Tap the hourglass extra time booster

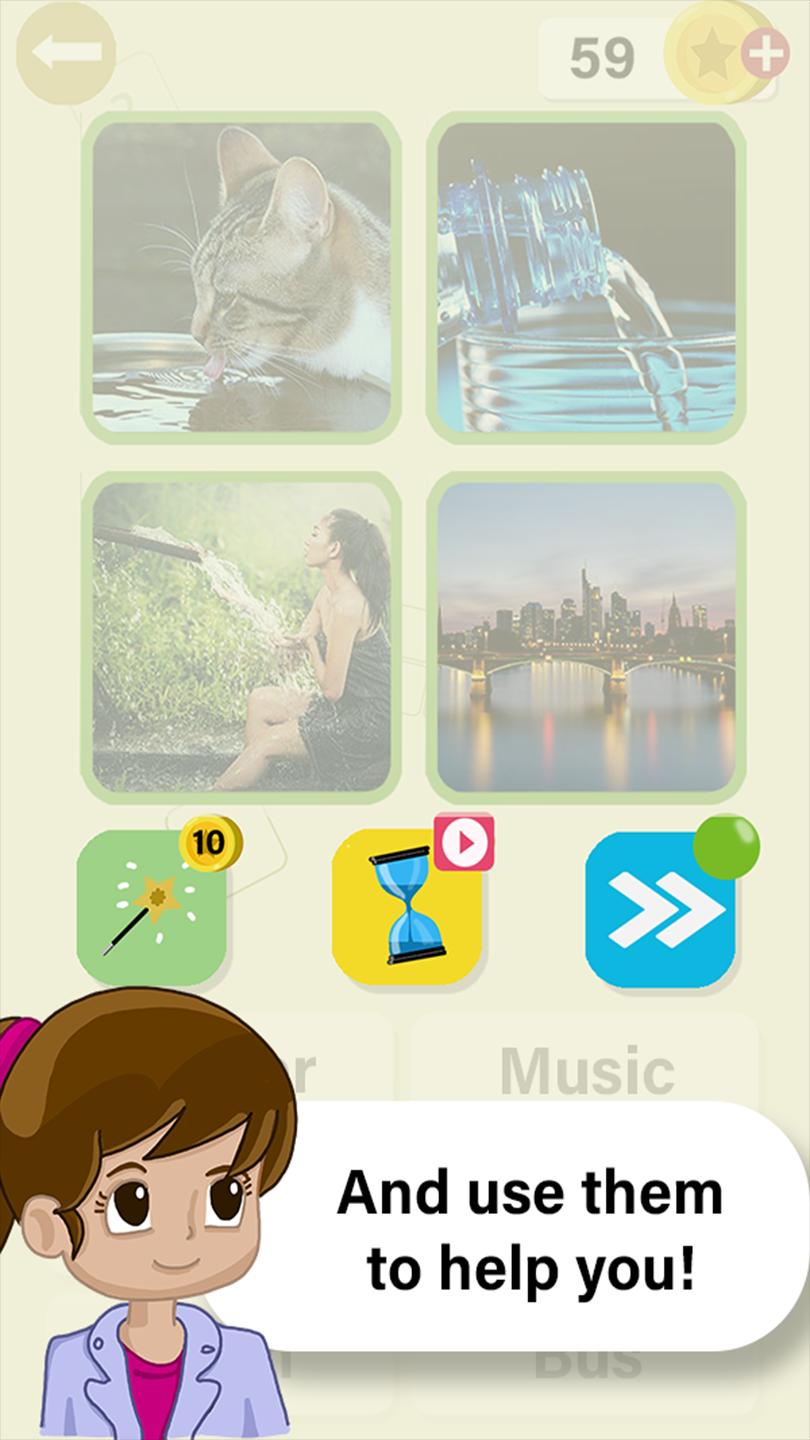coord(407,908)
